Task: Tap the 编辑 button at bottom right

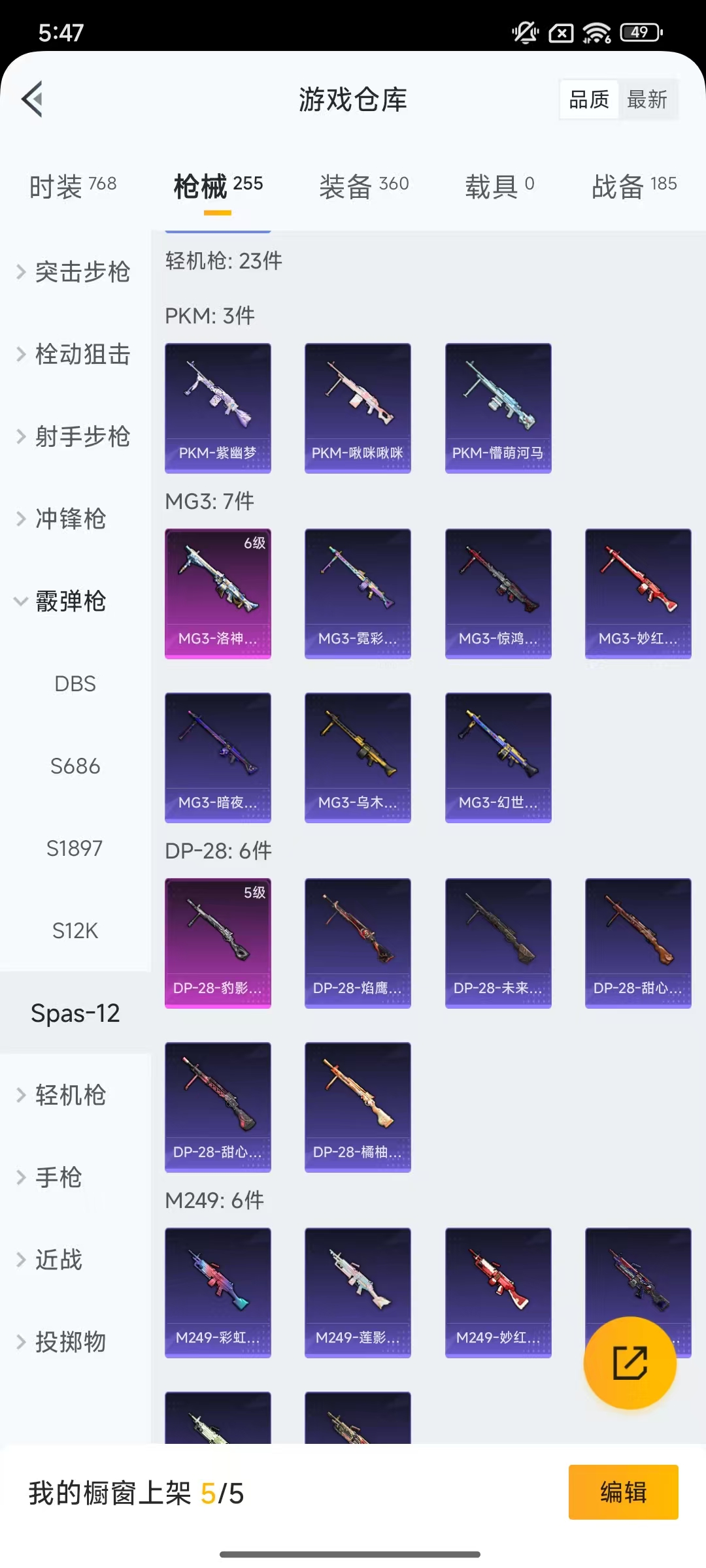Action: [x=622, y=1492]
